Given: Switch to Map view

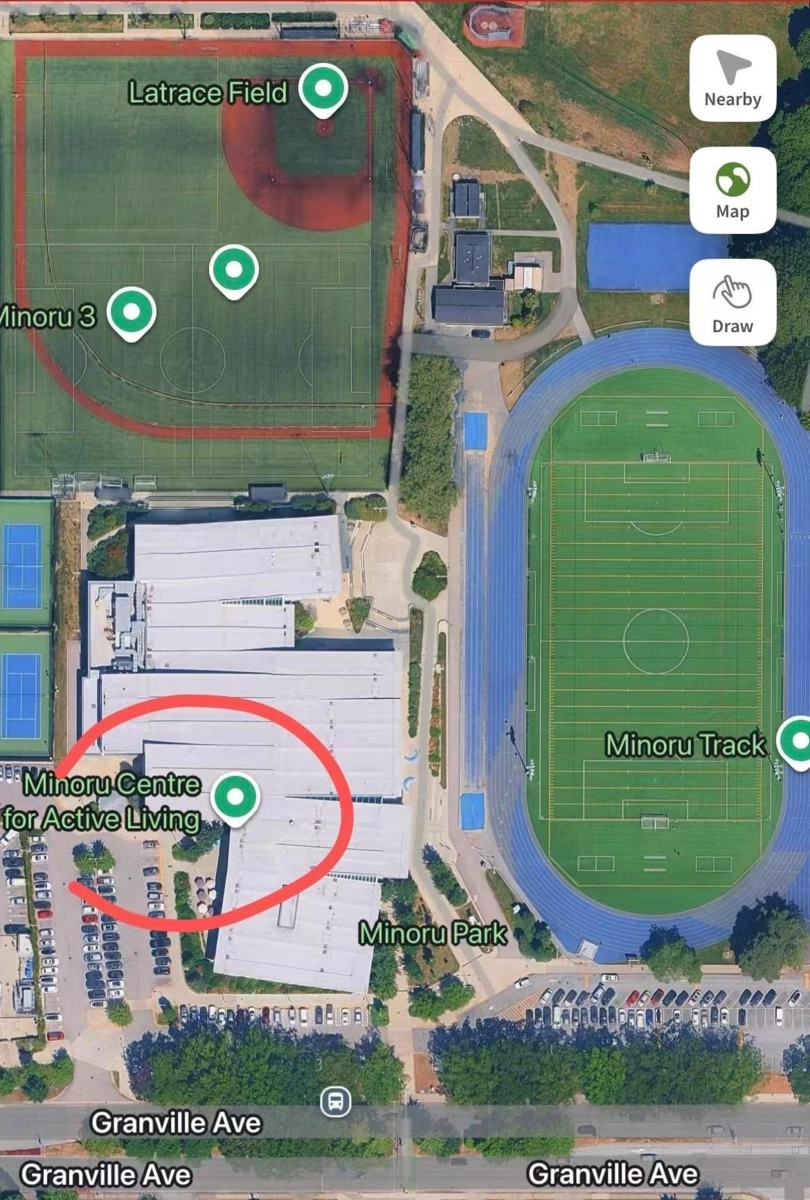Looking at the screenshot, I should 732,190.
